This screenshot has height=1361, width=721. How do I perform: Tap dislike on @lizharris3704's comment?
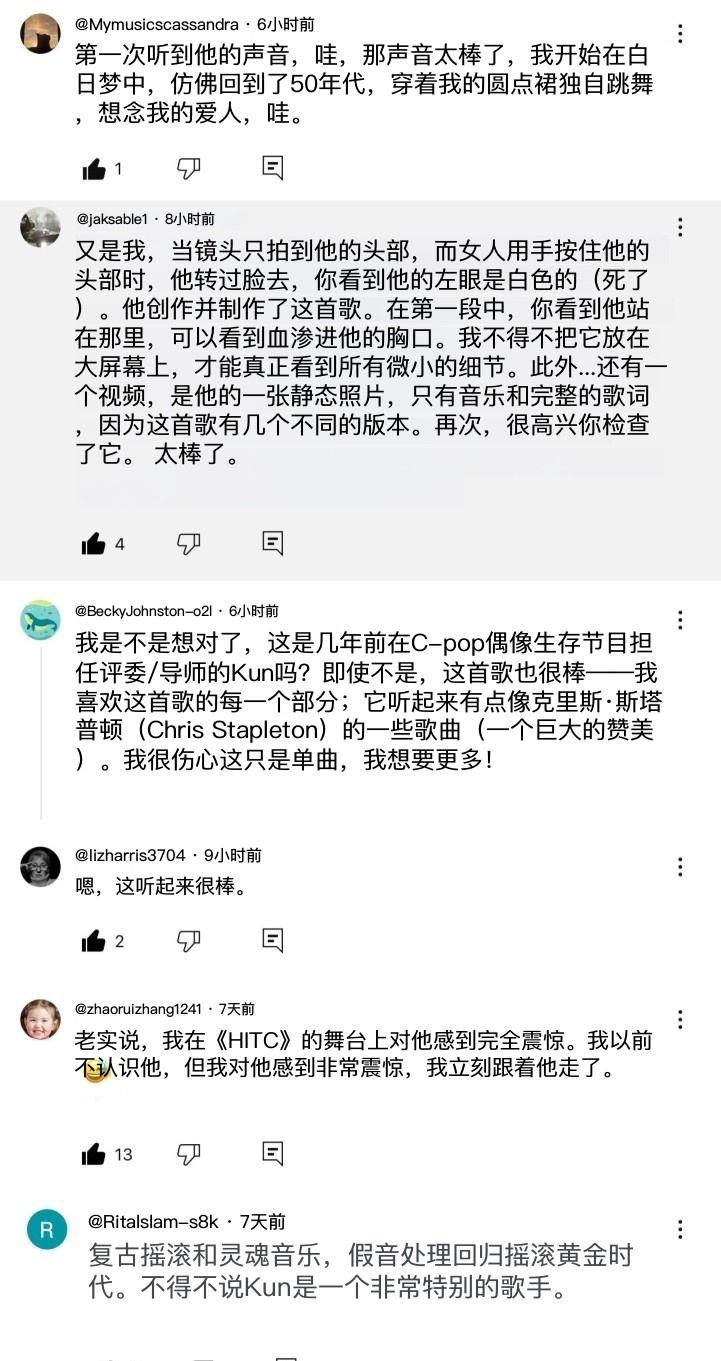pyautogui.click(x=188, y=941)
